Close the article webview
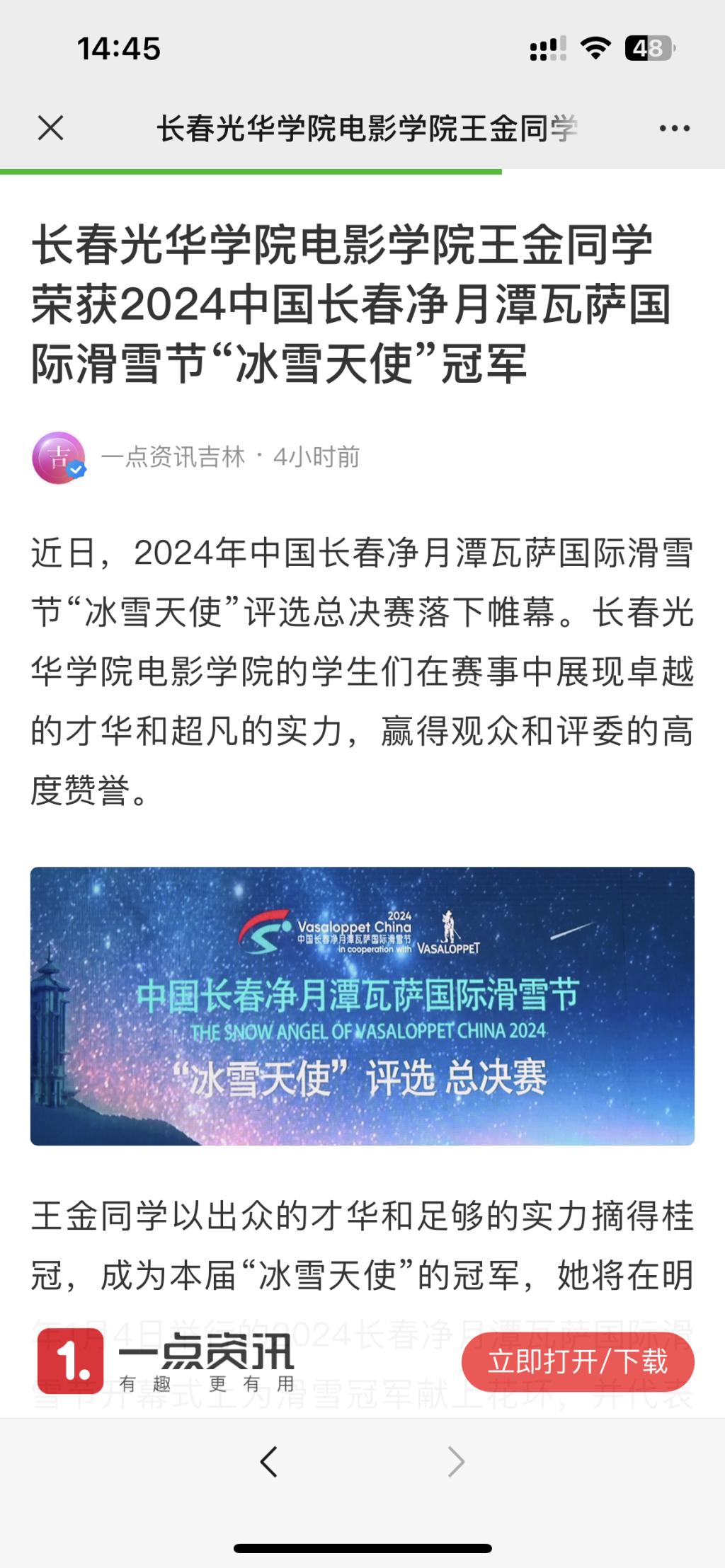Image resolution: width=725 pixels, height=1568 pixels. pyautogui.click(x=51, y=128)
